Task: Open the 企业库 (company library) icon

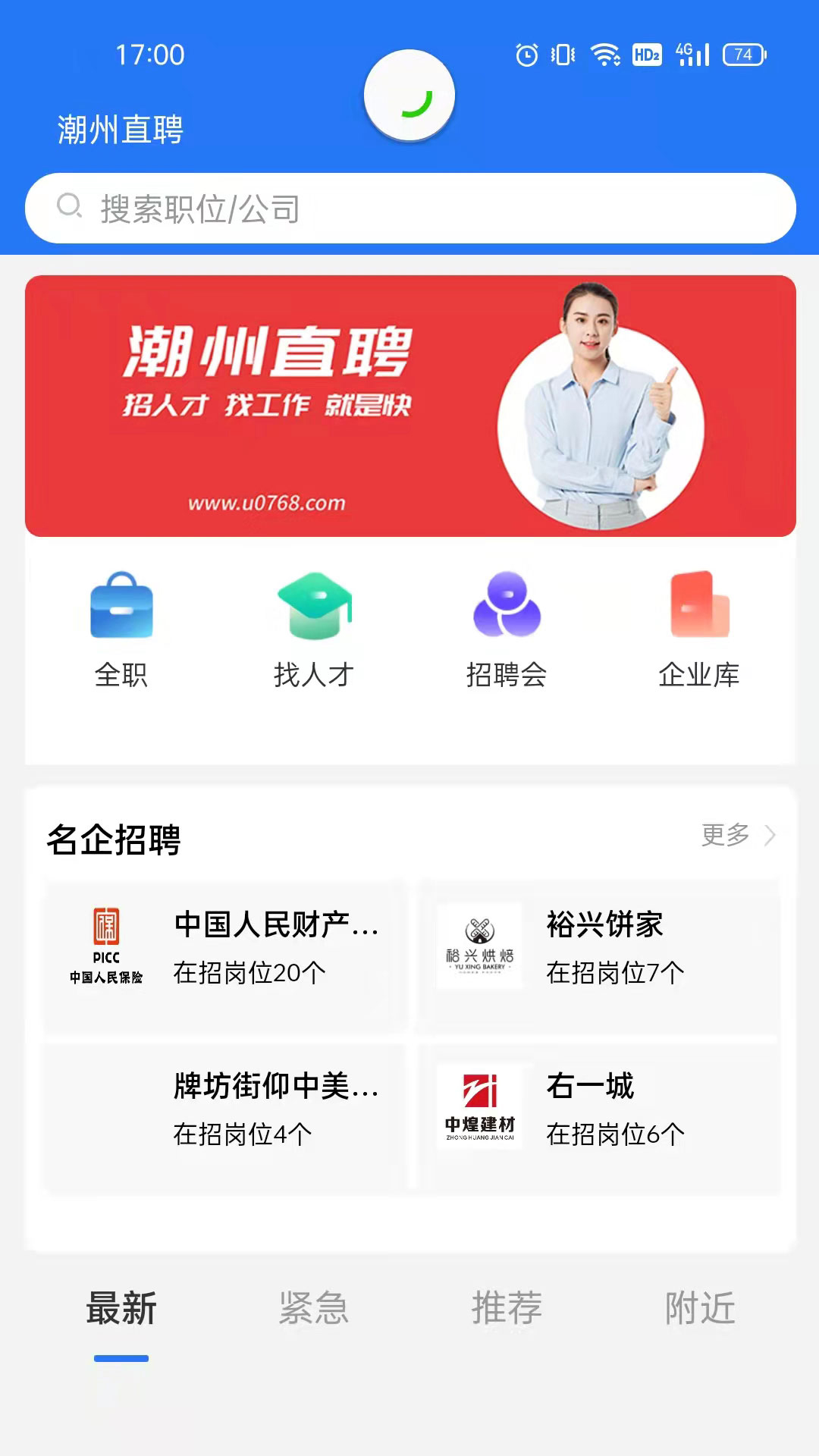Action: [699, 629]
